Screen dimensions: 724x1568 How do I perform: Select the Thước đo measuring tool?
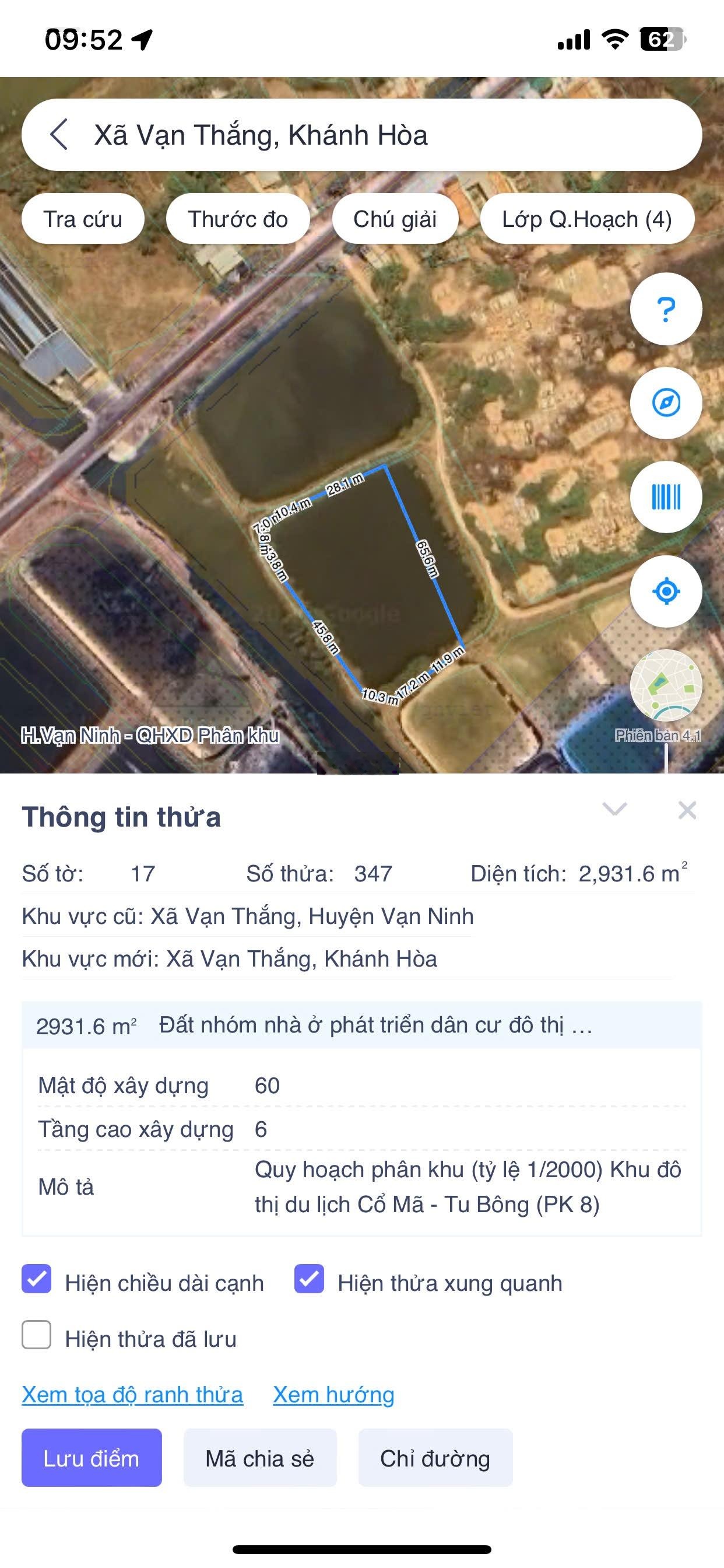pos(237,219)
